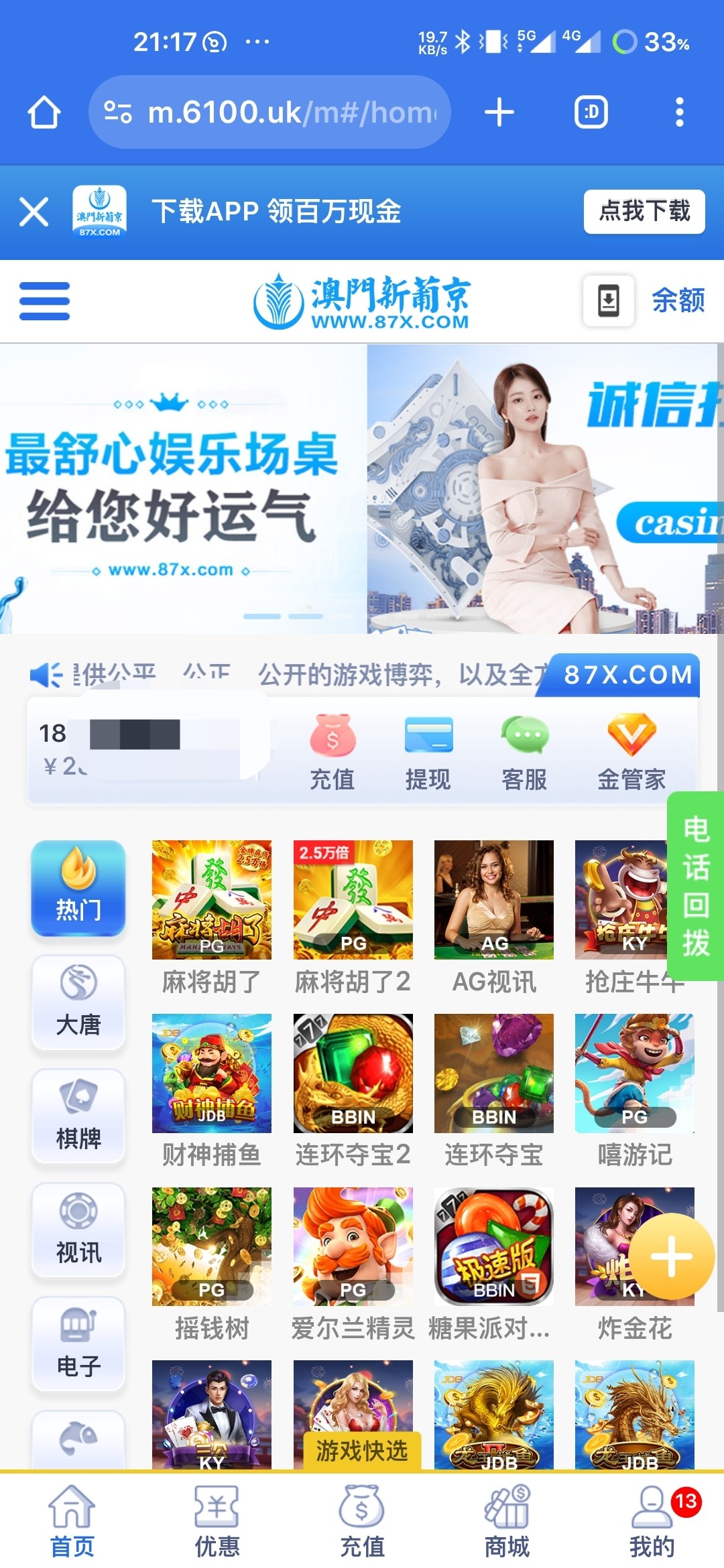Viewport: 724px width, 1568px height.
Task: Select the 电子 game category
Action: tap(78, 1344)
